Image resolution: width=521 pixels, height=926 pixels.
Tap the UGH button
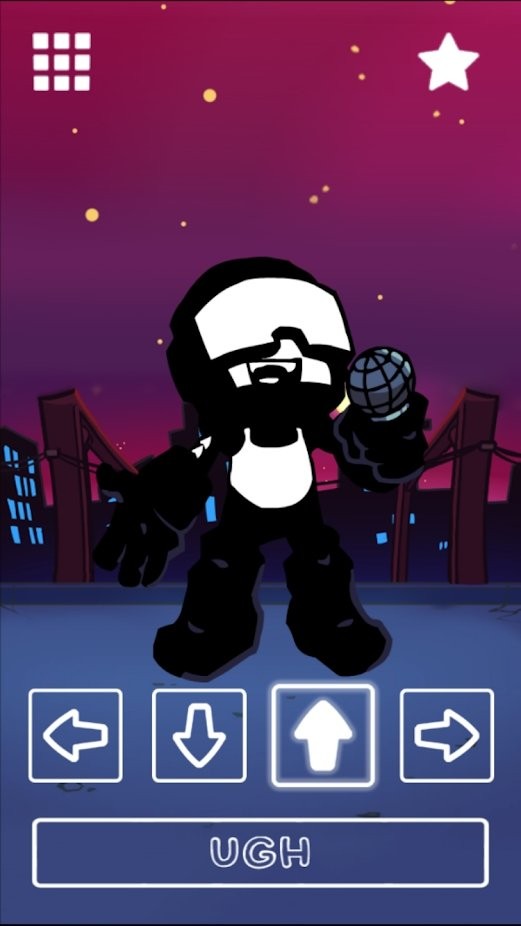(260, 852)
